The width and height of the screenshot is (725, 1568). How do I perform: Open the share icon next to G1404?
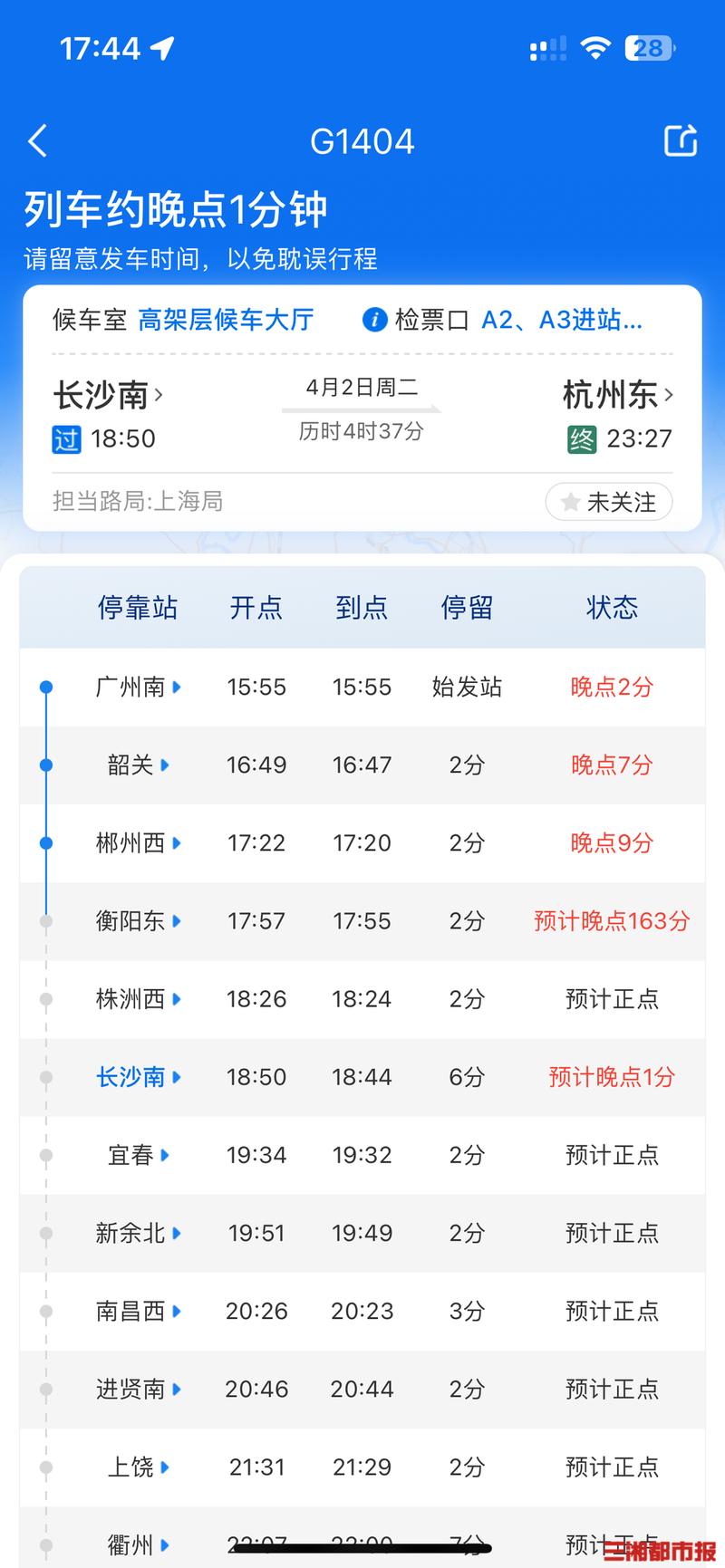[x=681, y=141]
